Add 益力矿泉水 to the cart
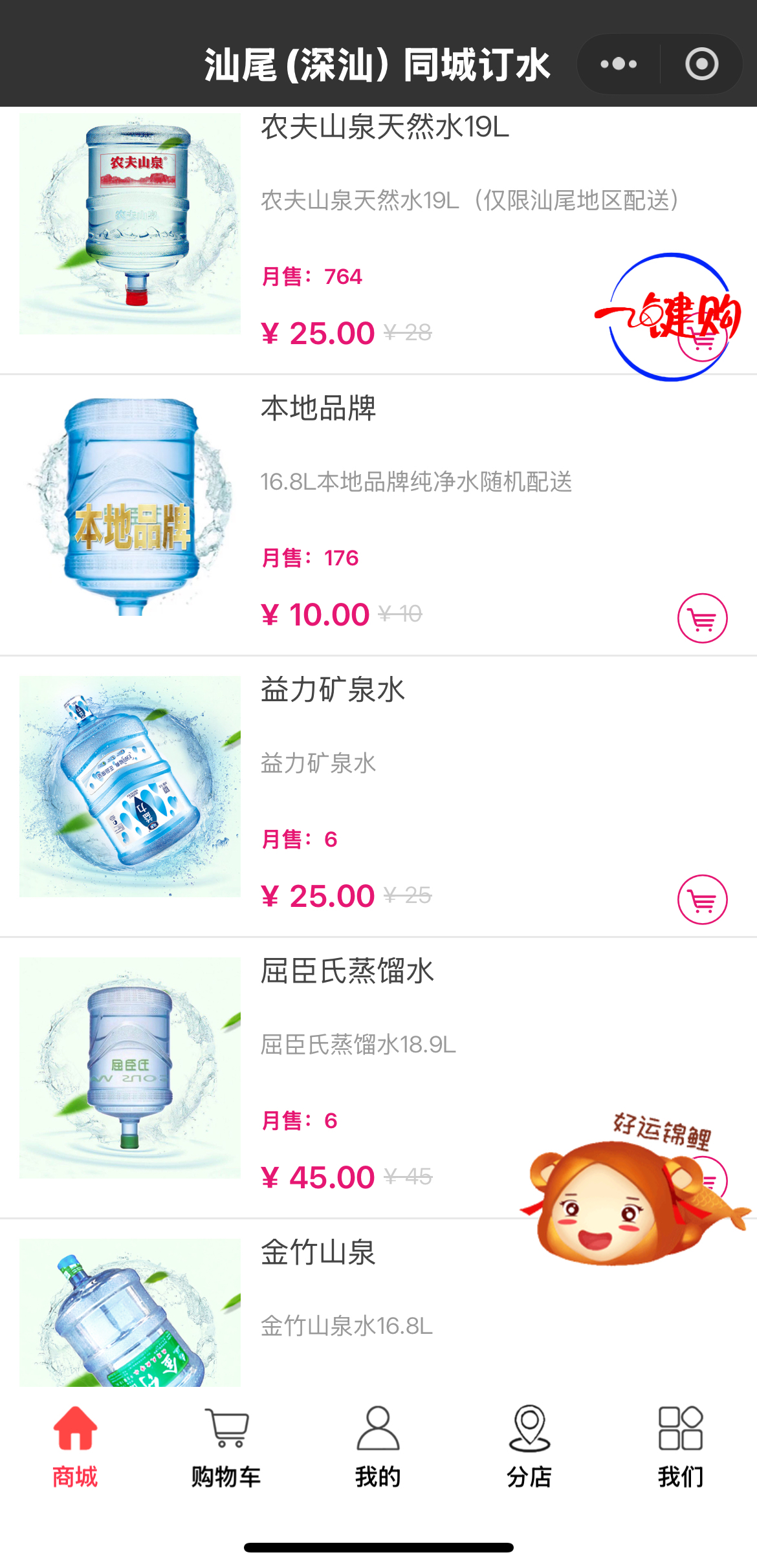The width and height of the screenshot is (757, 1568). point(702,900)
